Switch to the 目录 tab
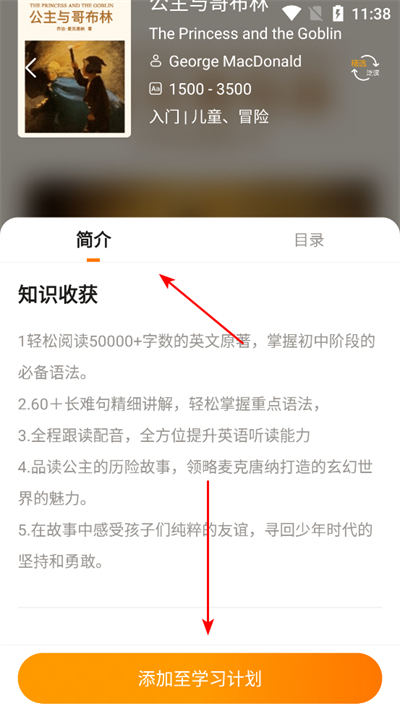Image resolution: width=400 pixels, height=711 pixels. point(309,240)
